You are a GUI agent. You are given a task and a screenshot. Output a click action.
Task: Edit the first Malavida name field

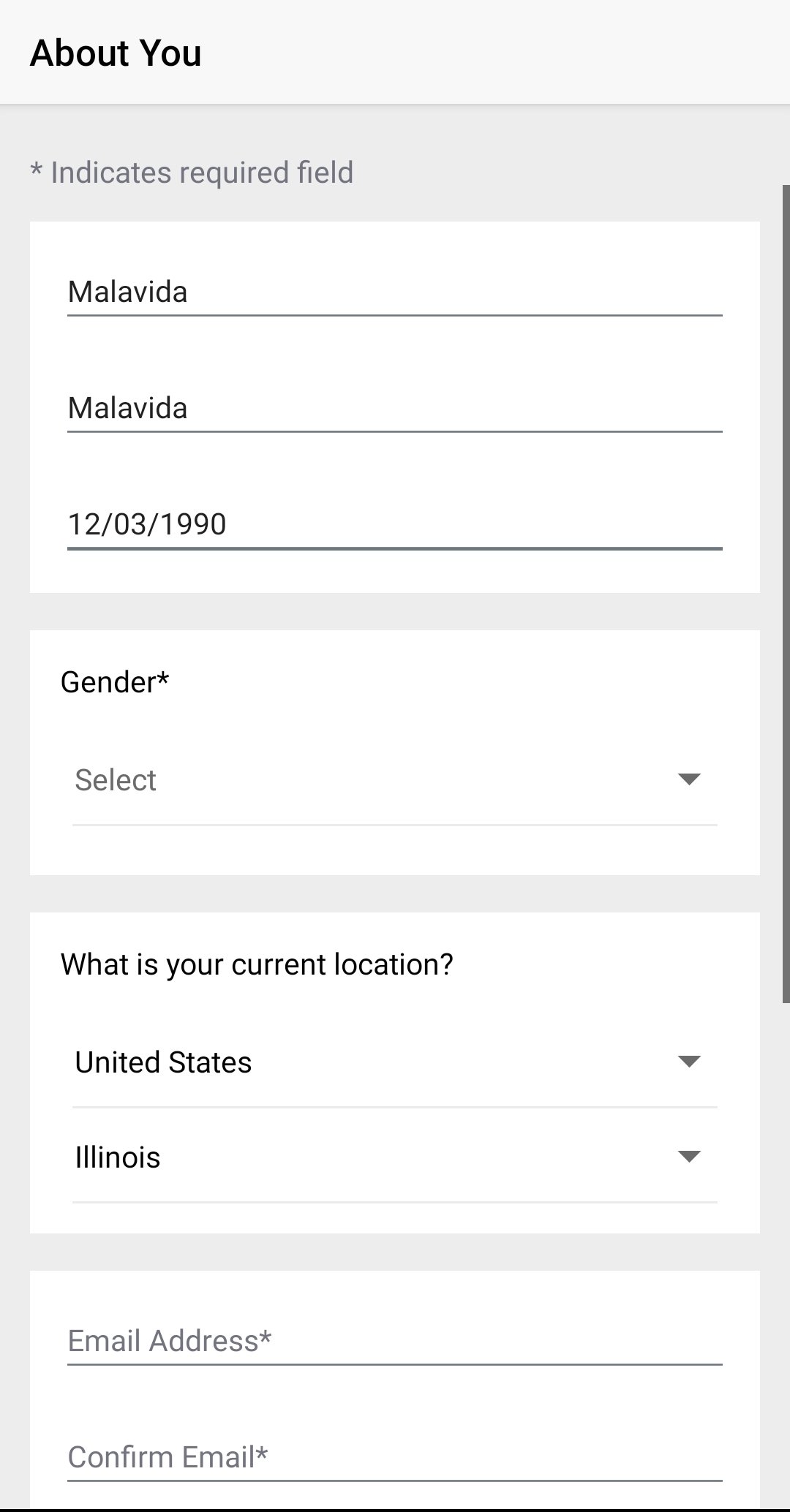[395, 292]
